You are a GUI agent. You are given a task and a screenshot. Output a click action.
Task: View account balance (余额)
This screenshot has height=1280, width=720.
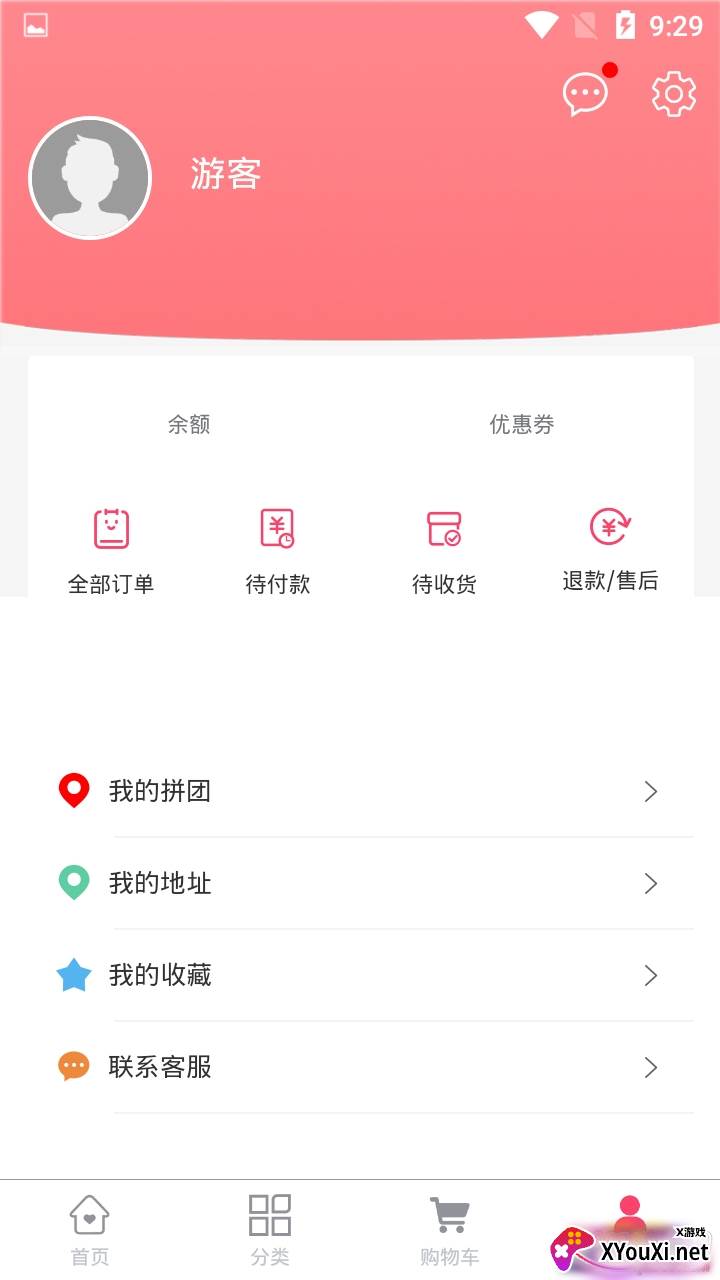(x=189, y=424)
